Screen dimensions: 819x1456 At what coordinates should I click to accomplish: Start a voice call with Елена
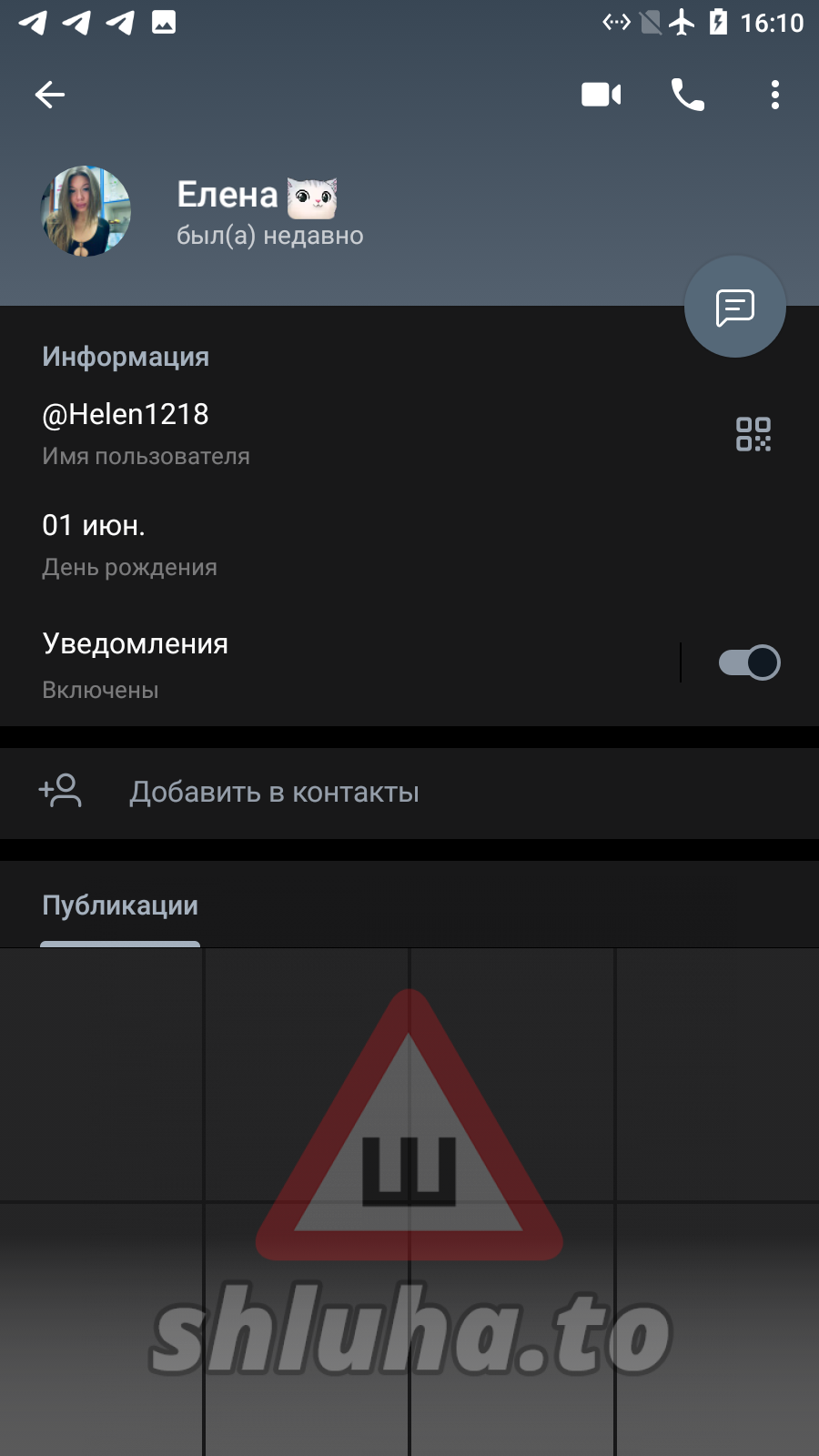point(687,95)
